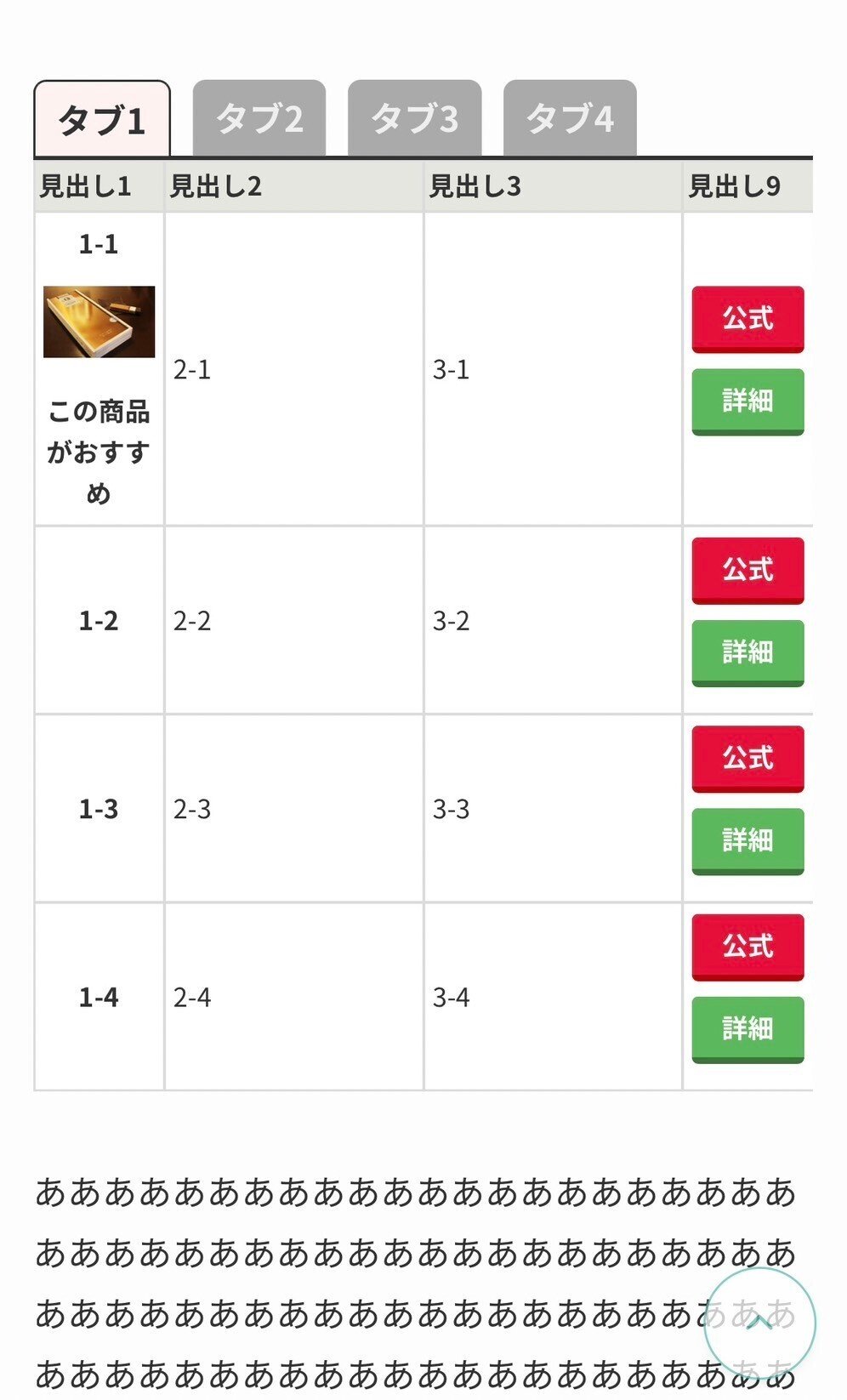This screenshot has height=1400, width=847.
Task: Switch to タブ3
Action: [x=414, y=119]
